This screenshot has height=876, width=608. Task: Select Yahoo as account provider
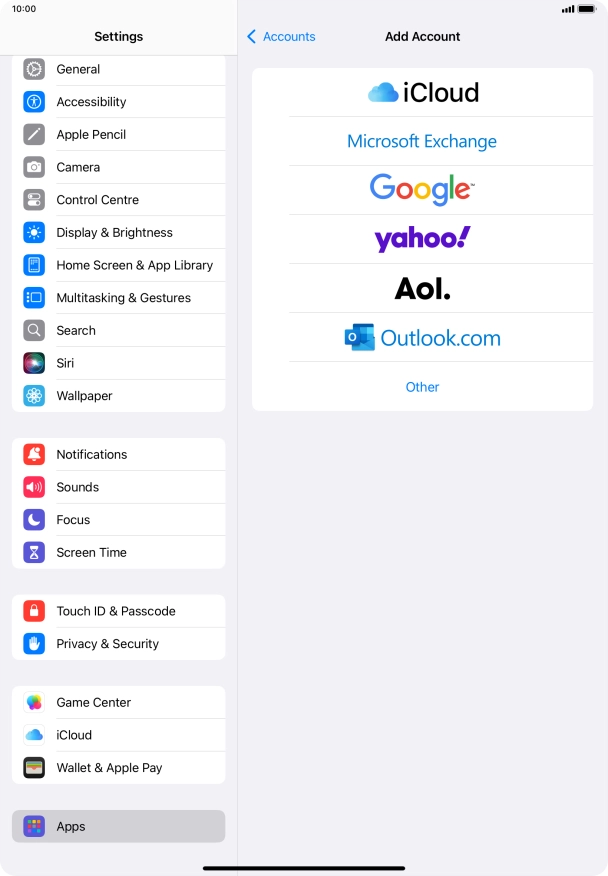point(422,239)
